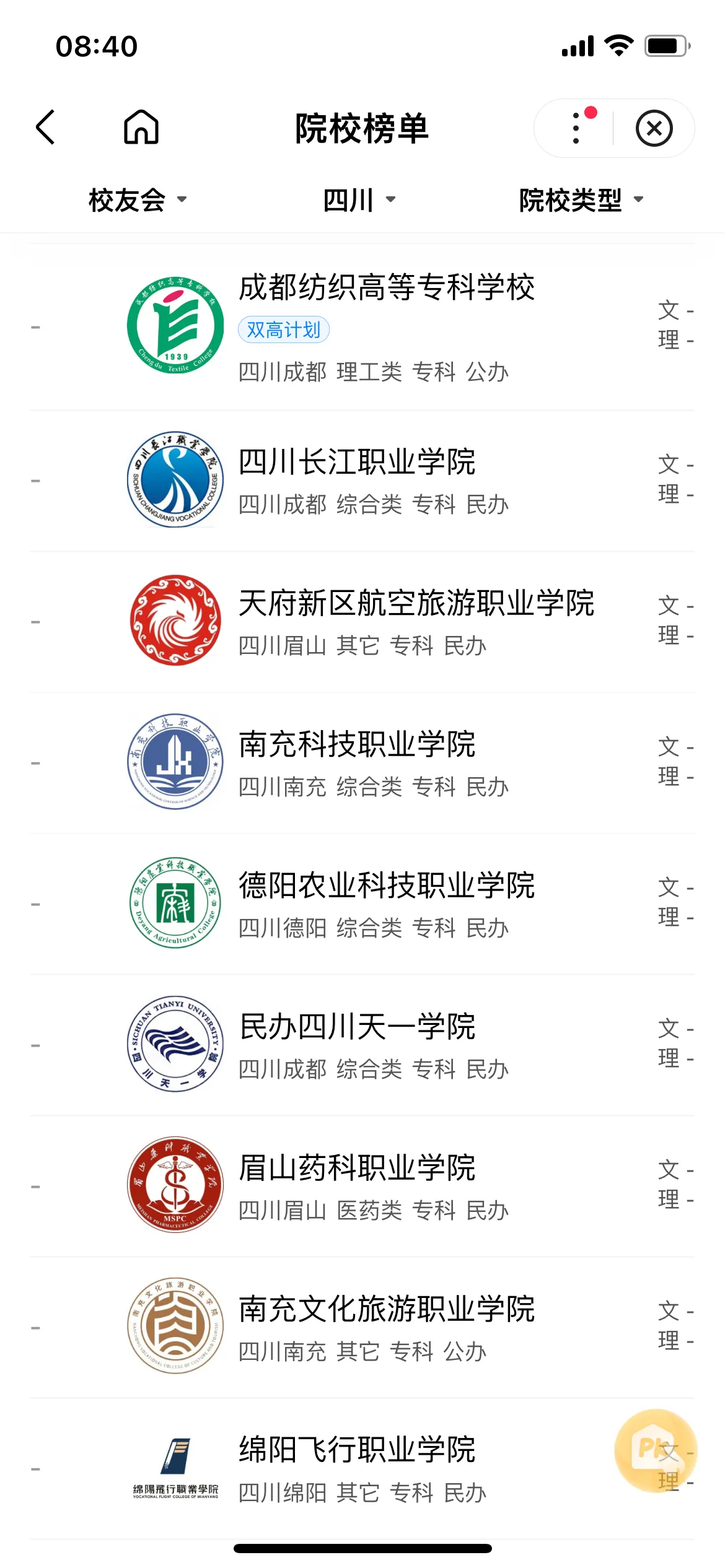Screen dimensions: 725x1568
Task: View 南充文化旅游职业学院 details
Action: point(387,1310)
